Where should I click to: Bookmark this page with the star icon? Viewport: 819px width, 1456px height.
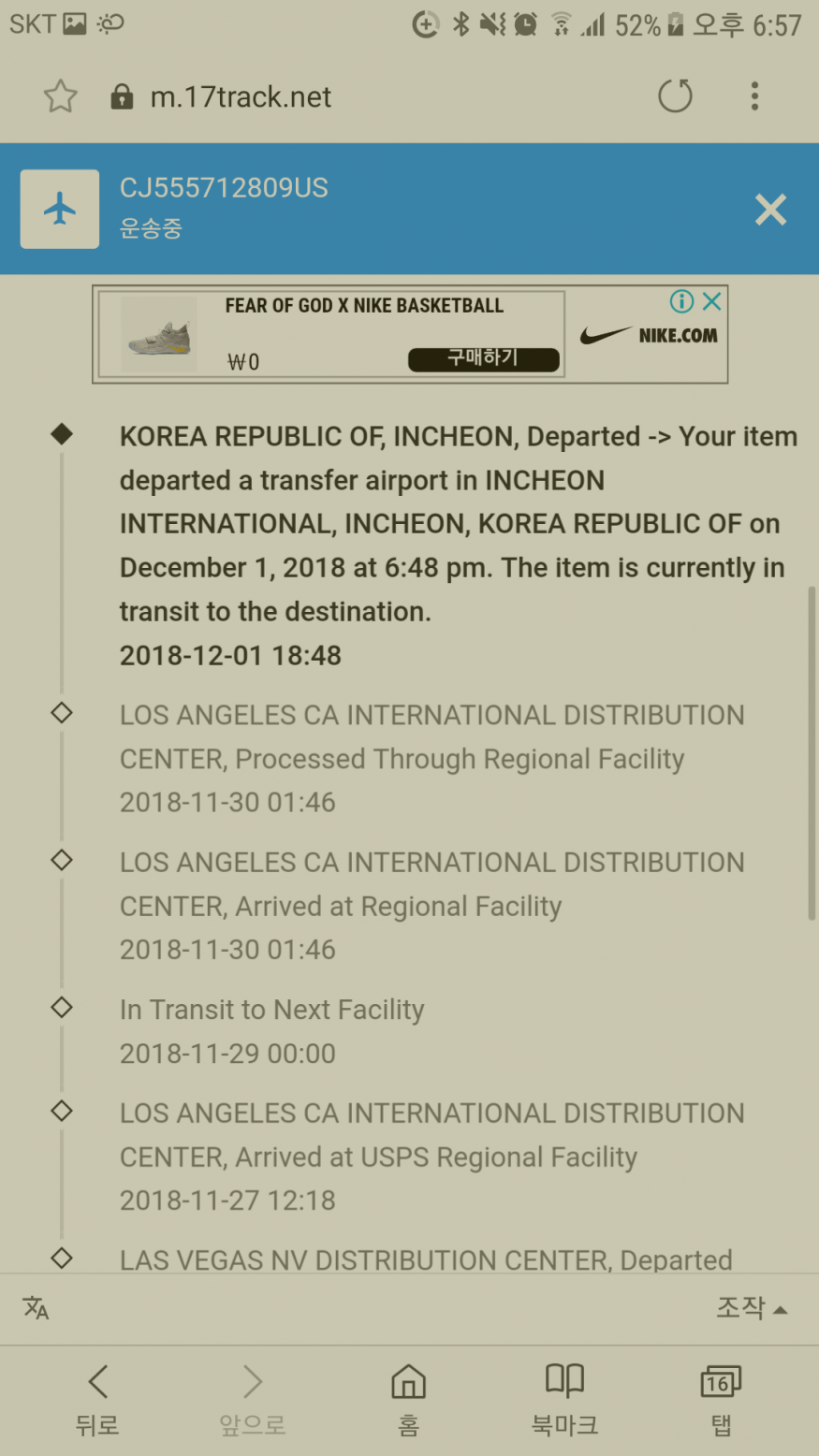point(60,96)
